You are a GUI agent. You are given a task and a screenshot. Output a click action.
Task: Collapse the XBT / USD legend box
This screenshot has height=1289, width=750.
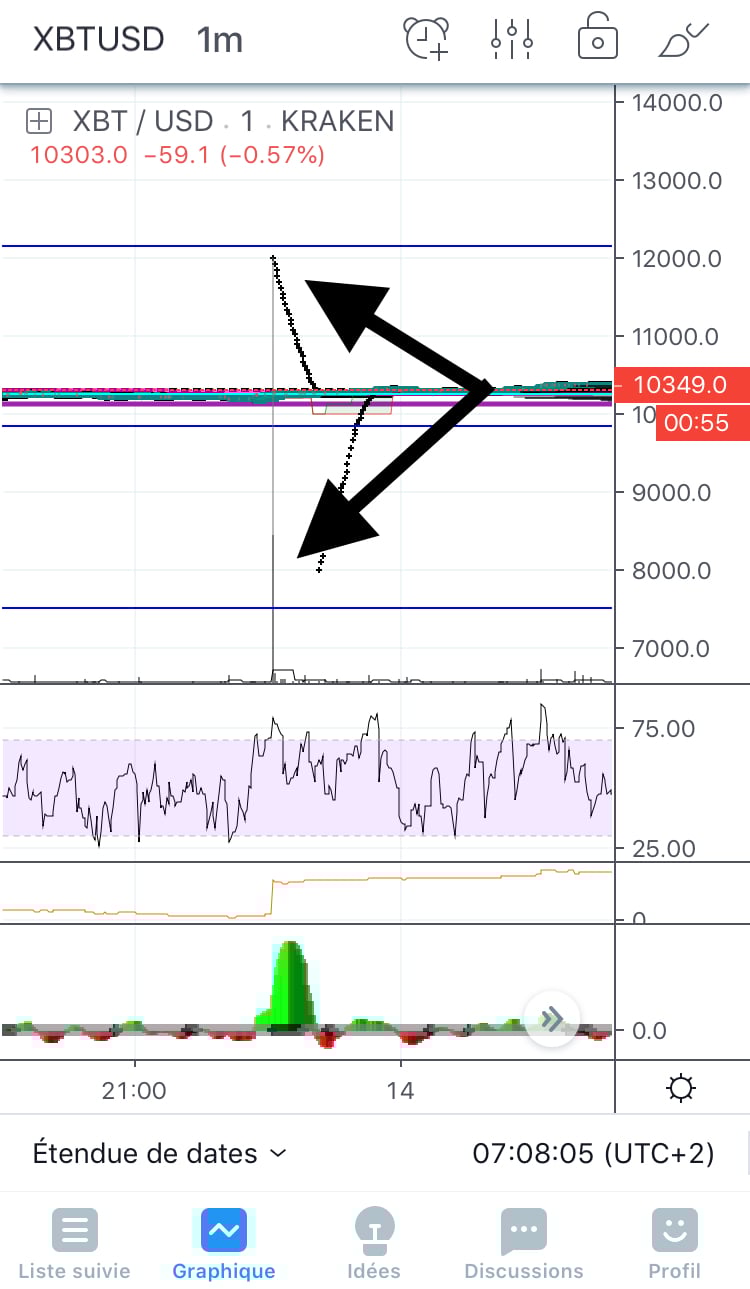point(39,122)
